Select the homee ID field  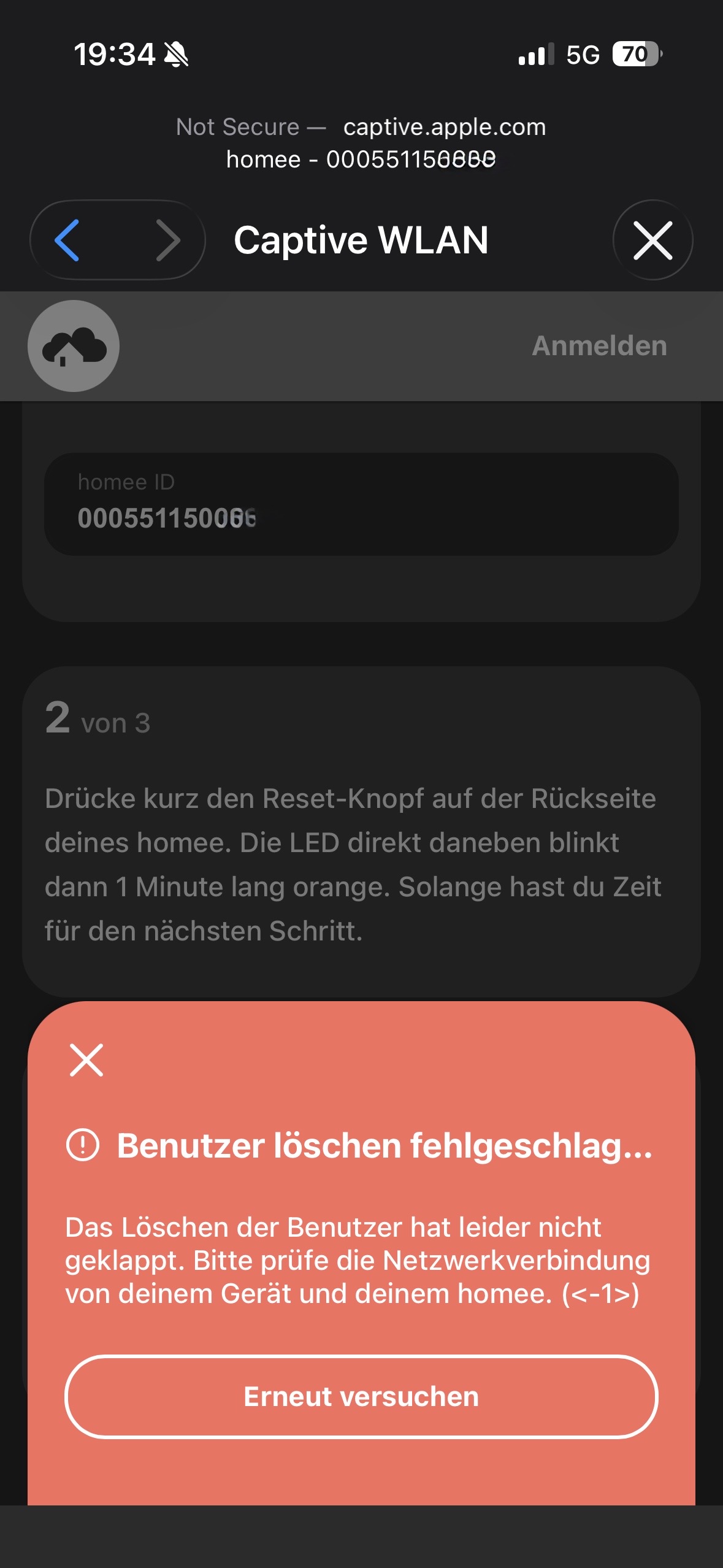click(x=361, y=504)
